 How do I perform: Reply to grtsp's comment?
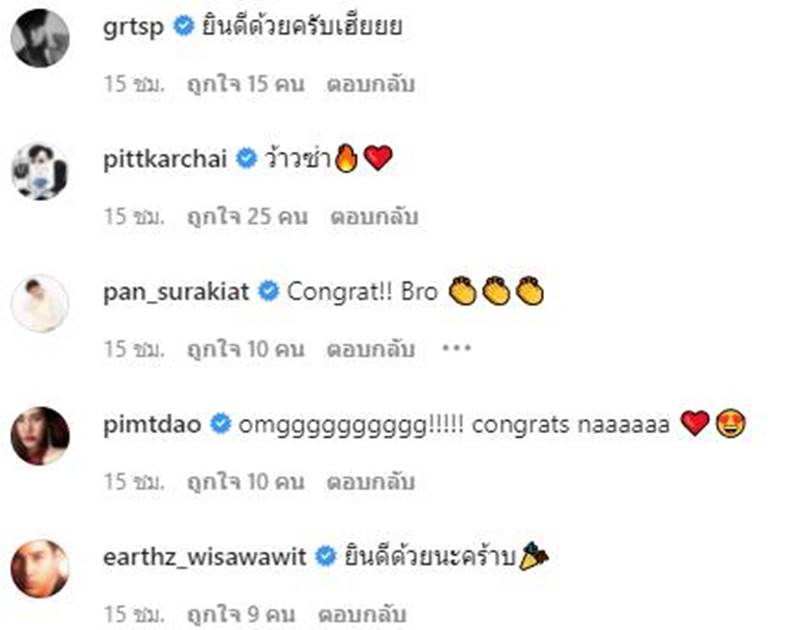click(370, 85)
